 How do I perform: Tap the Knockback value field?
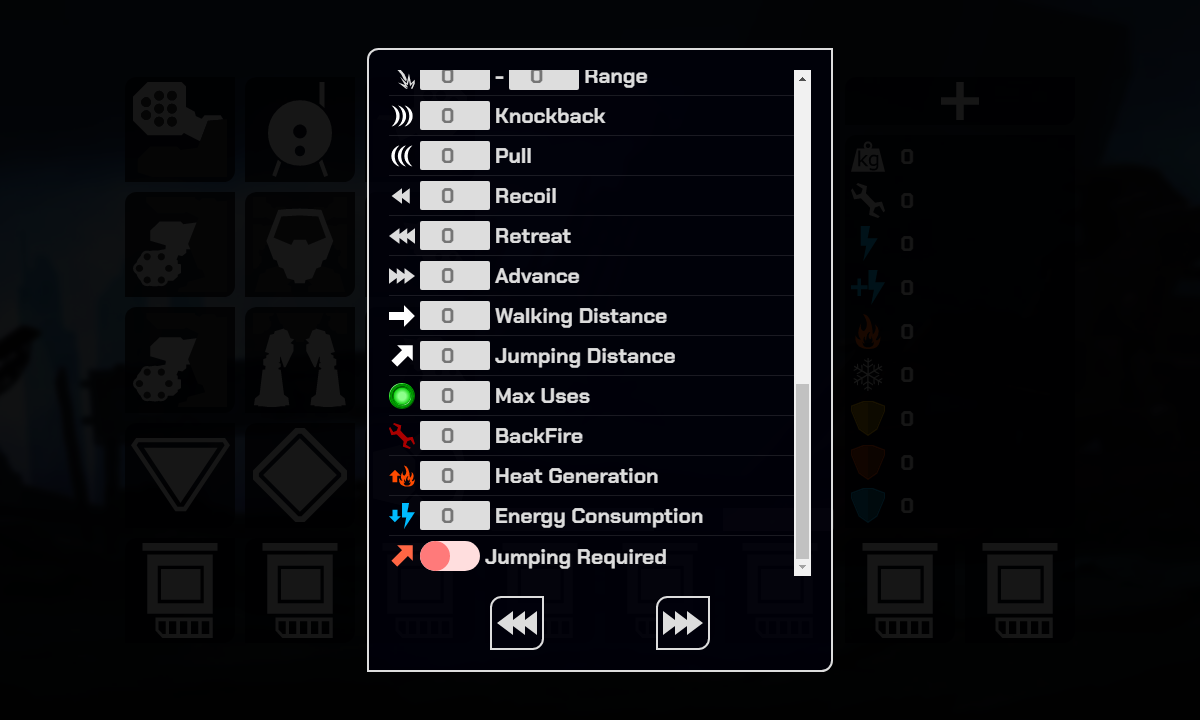pos(454,116)
